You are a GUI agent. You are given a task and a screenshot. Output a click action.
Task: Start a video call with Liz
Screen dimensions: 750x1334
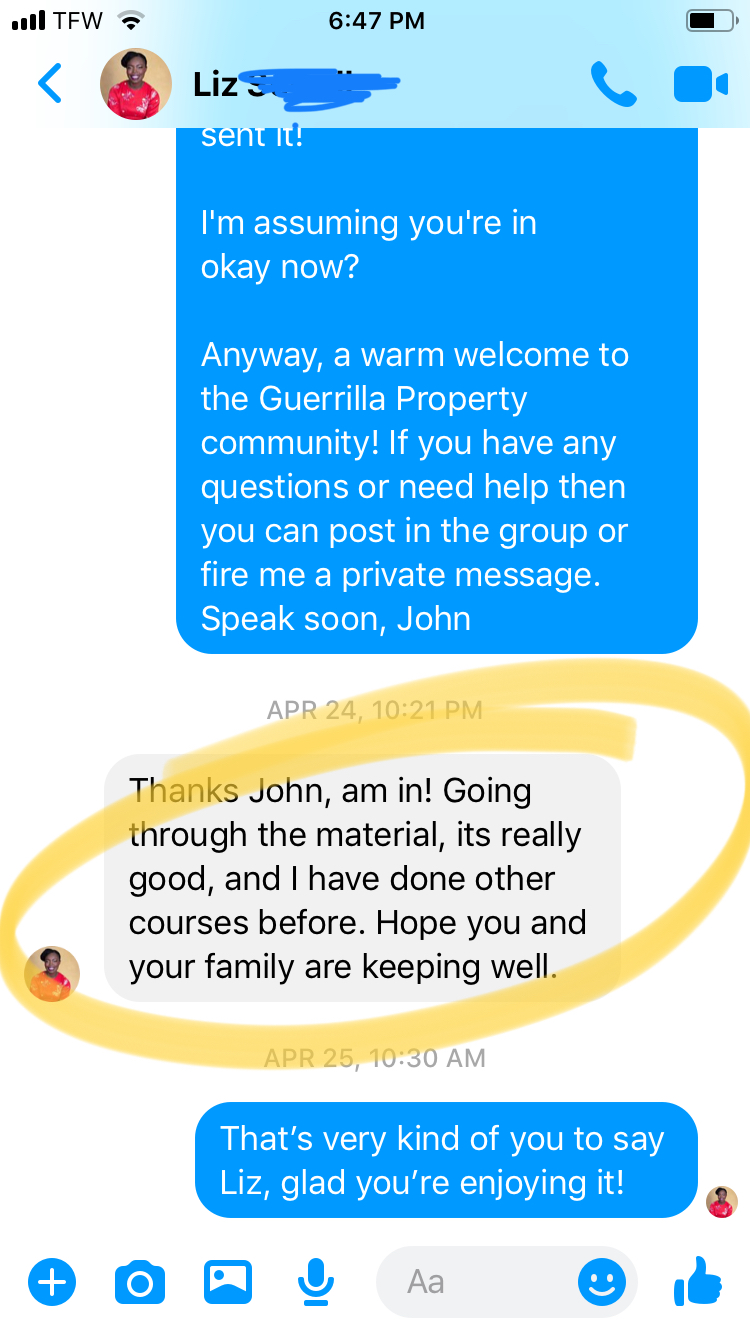700,84
